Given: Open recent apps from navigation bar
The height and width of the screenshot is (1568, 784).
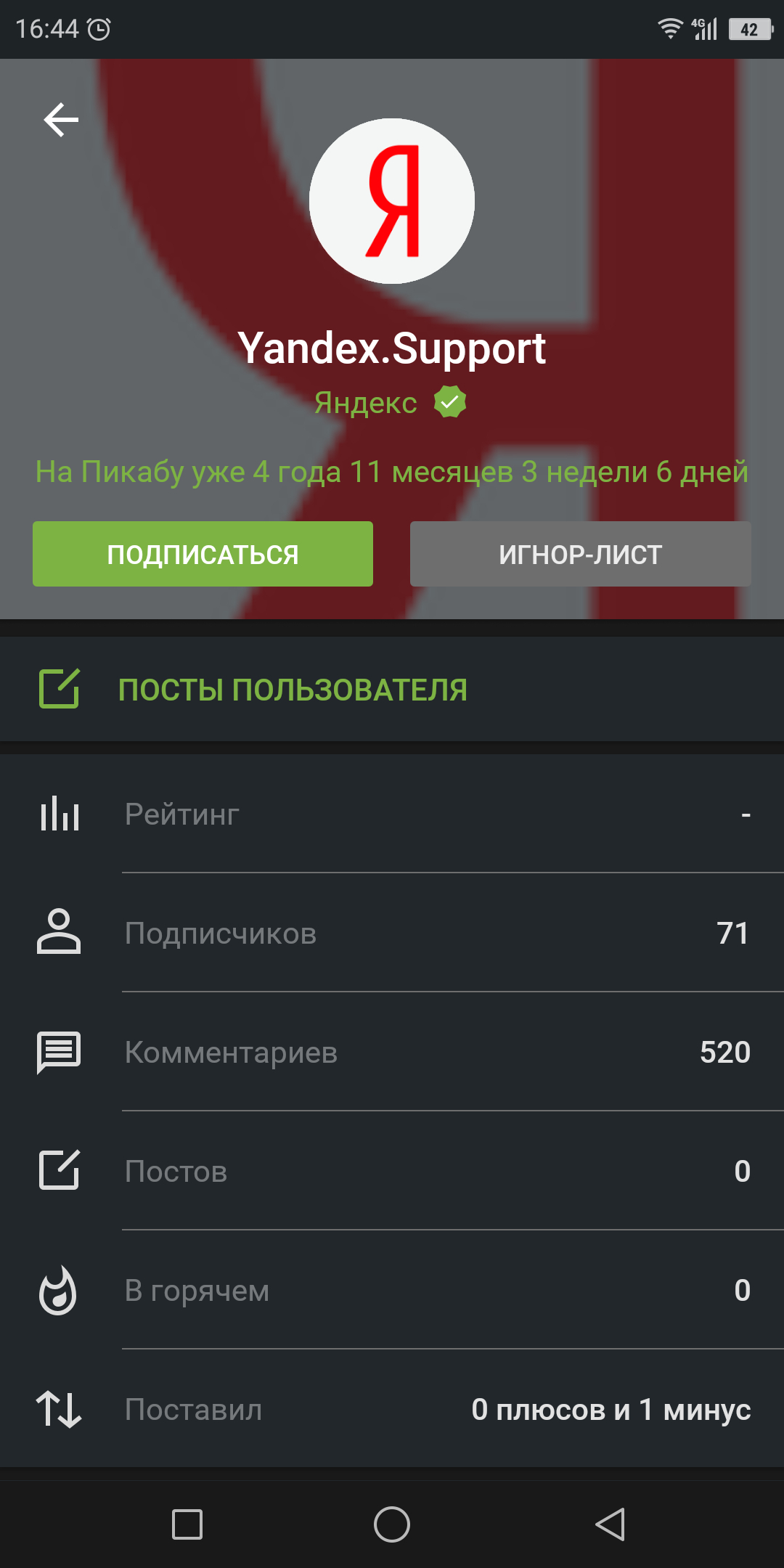Looking at the screenshot, I should coord(187,1524).
